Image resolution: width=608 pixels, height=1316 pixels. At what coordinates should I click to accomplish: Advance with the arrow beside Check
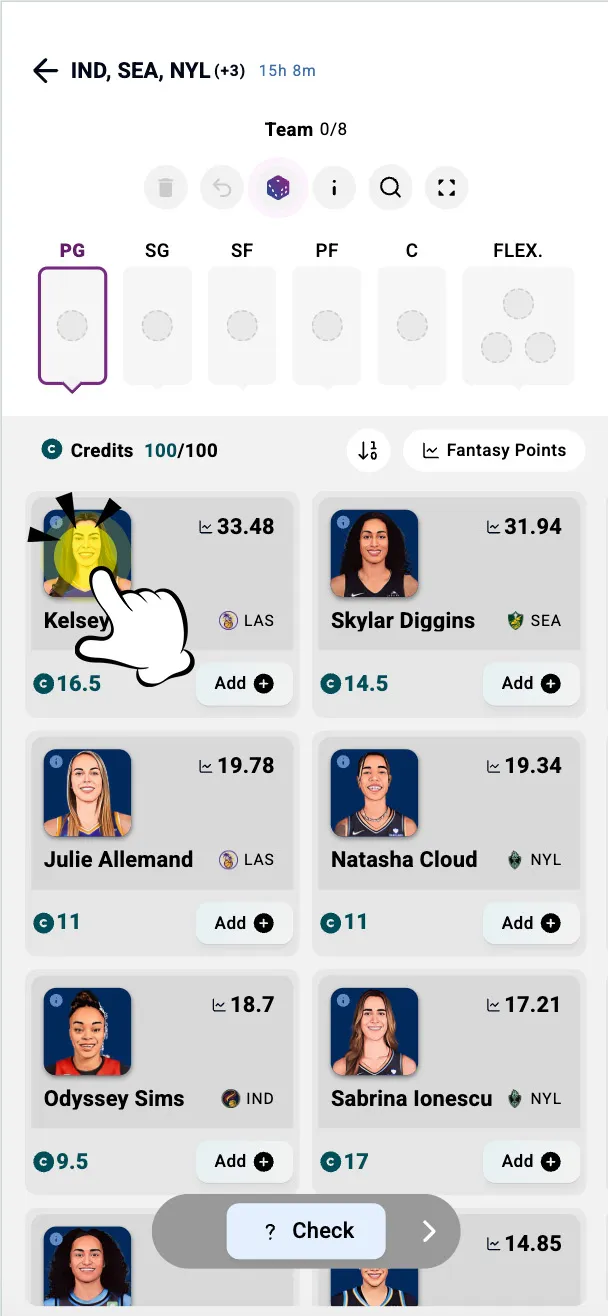[429, 1231]
